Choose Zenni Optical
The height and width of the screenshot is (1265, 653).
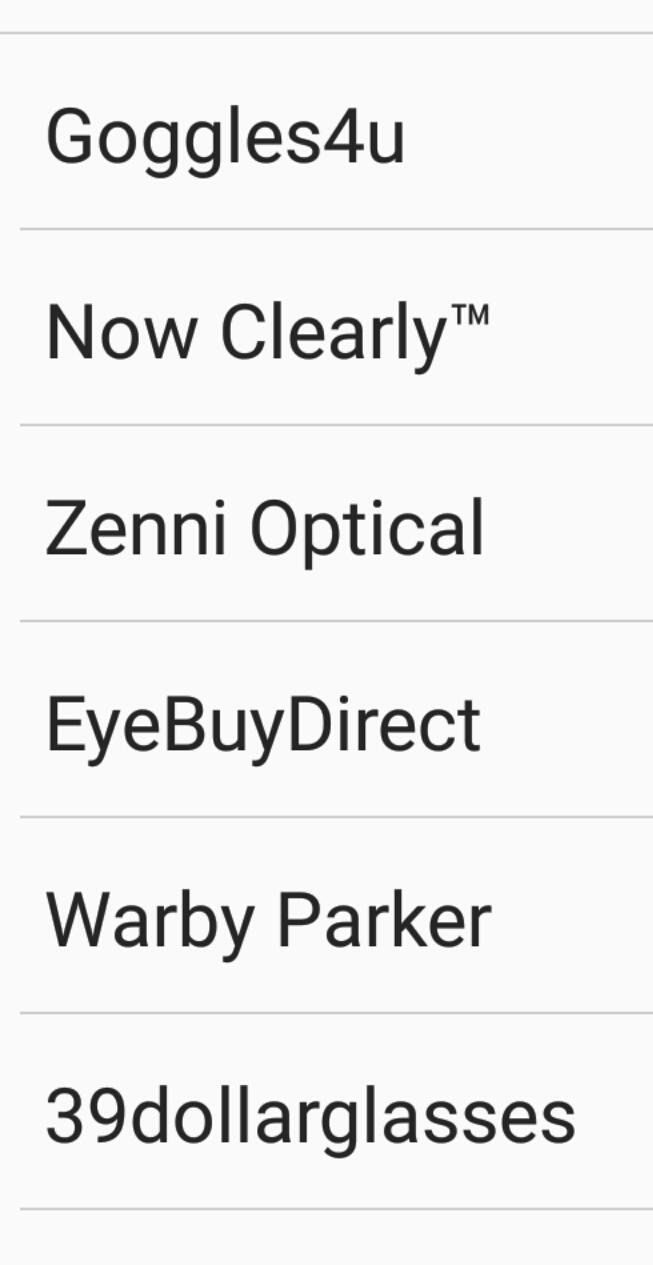265,527
